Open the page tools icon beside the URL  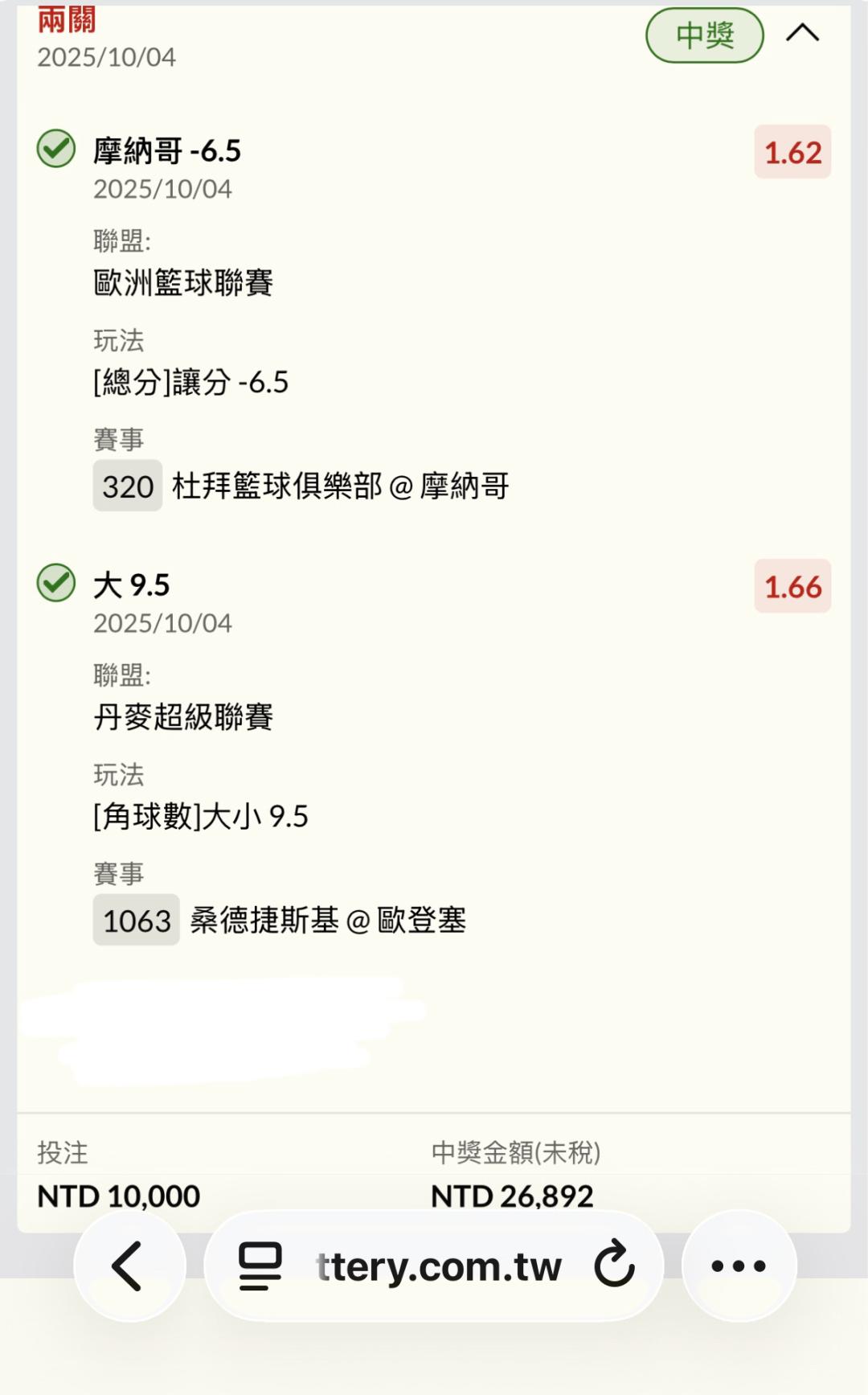click(x=260, y=1266)
